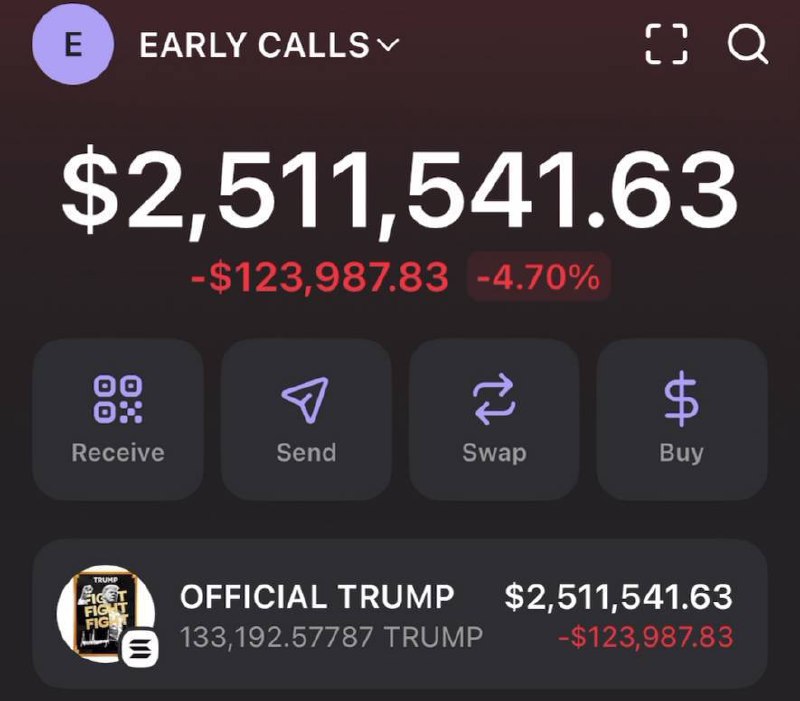Tap the Buy button
800x701 pixels.
click(x=682, y=419)
